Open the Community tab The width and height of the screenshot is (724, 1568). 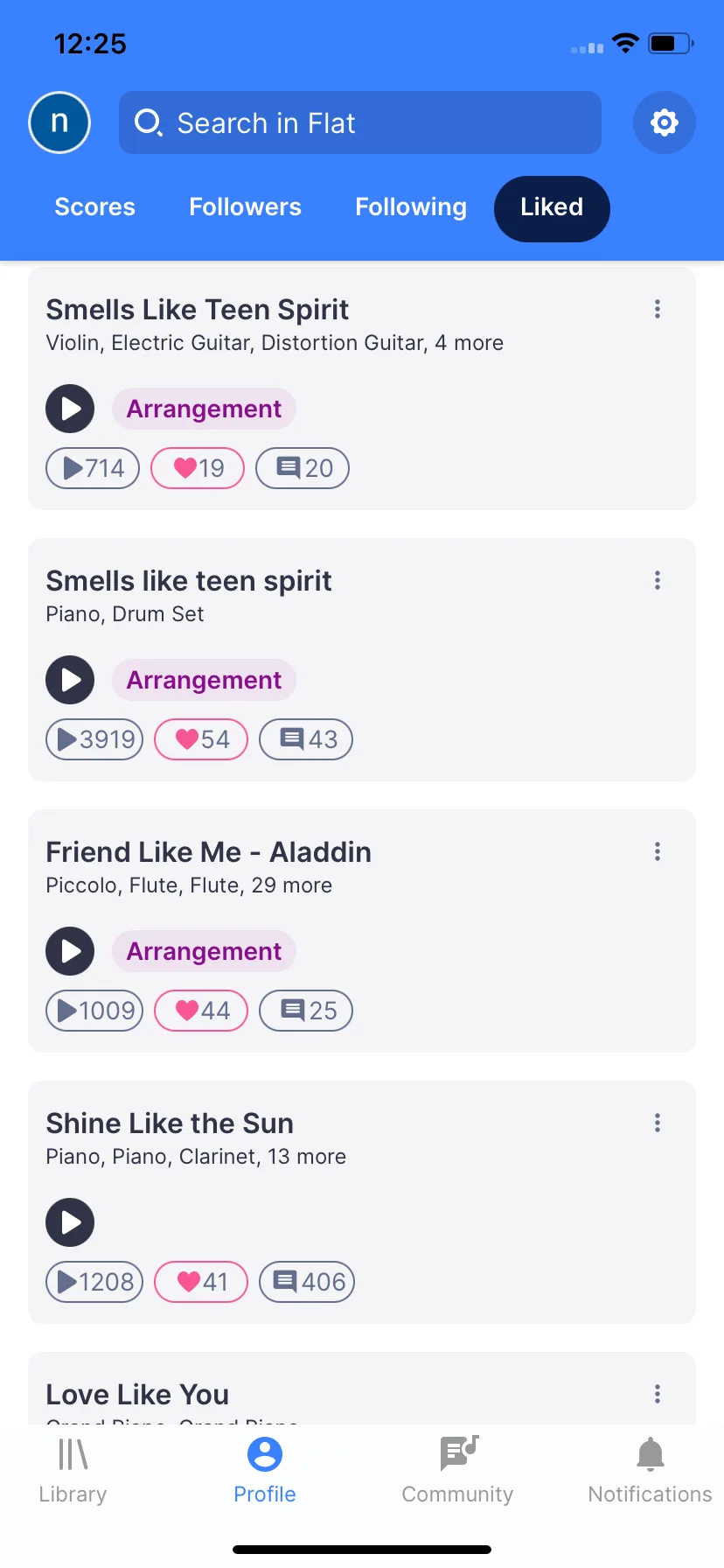point(457,1470)
